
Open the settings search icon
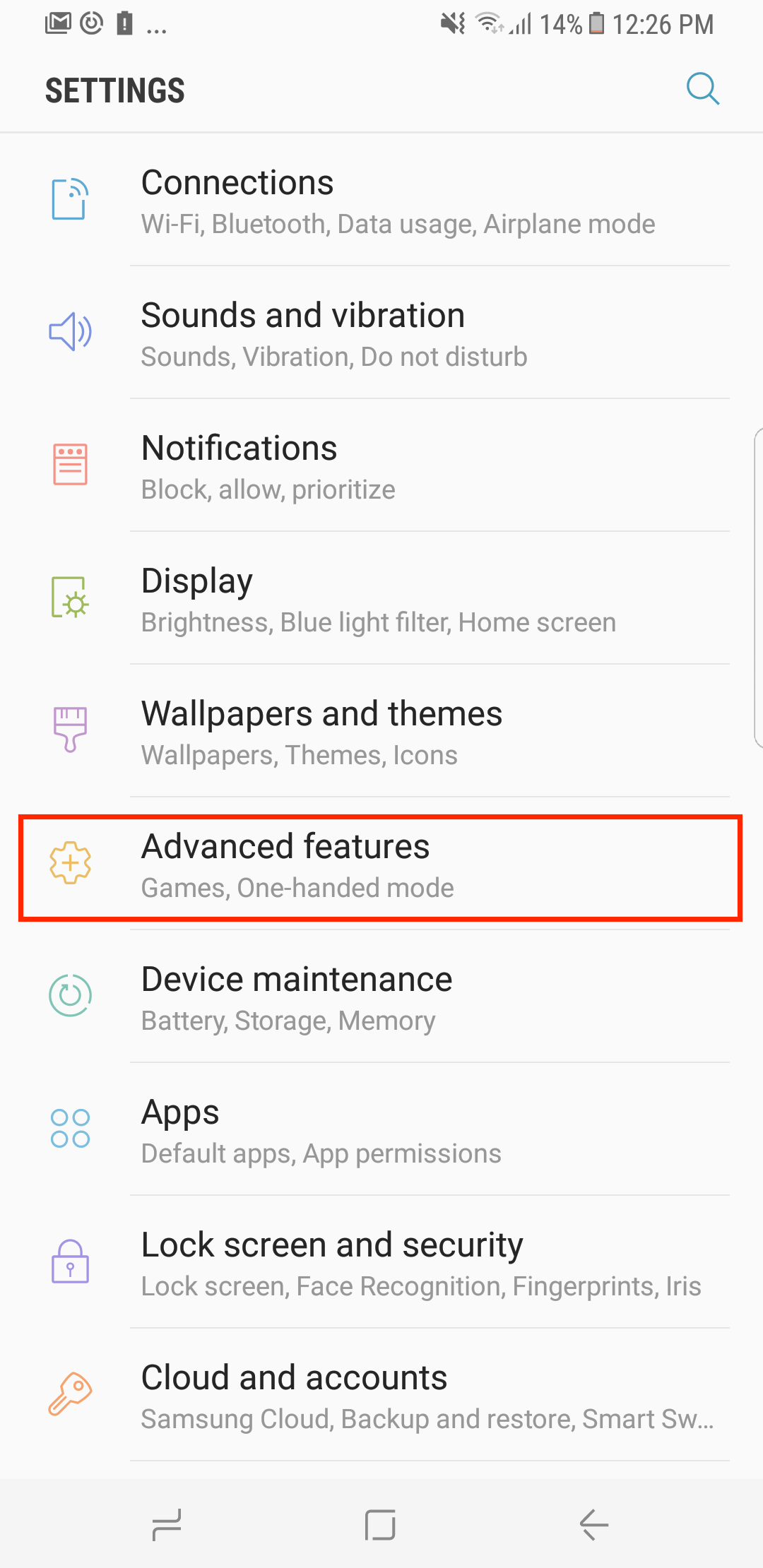pos(702,89)
